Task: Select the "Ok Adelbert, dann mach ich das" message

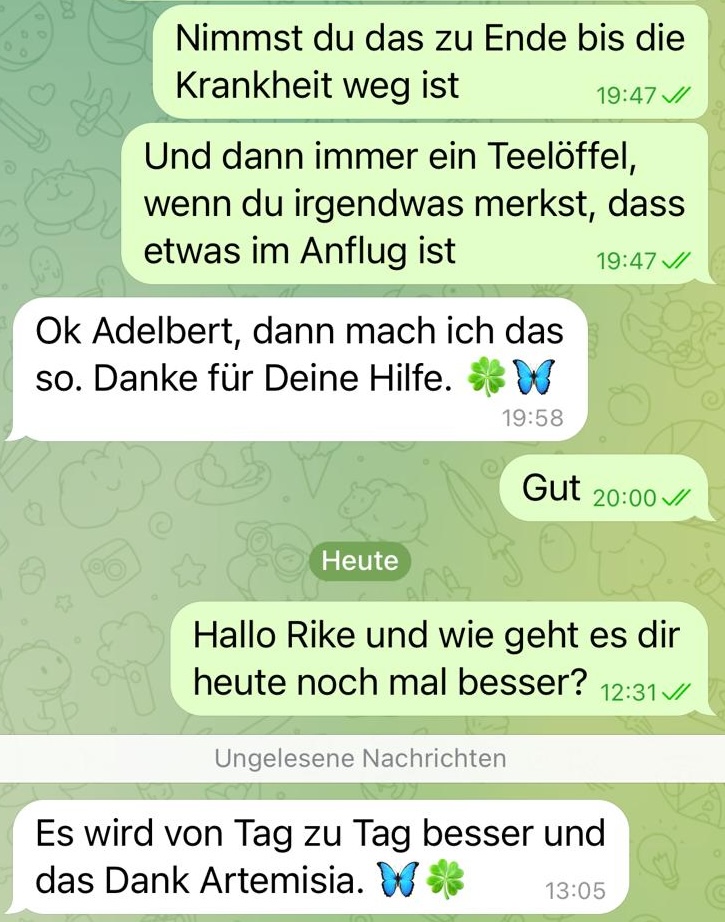Action: tap(298, 367)
